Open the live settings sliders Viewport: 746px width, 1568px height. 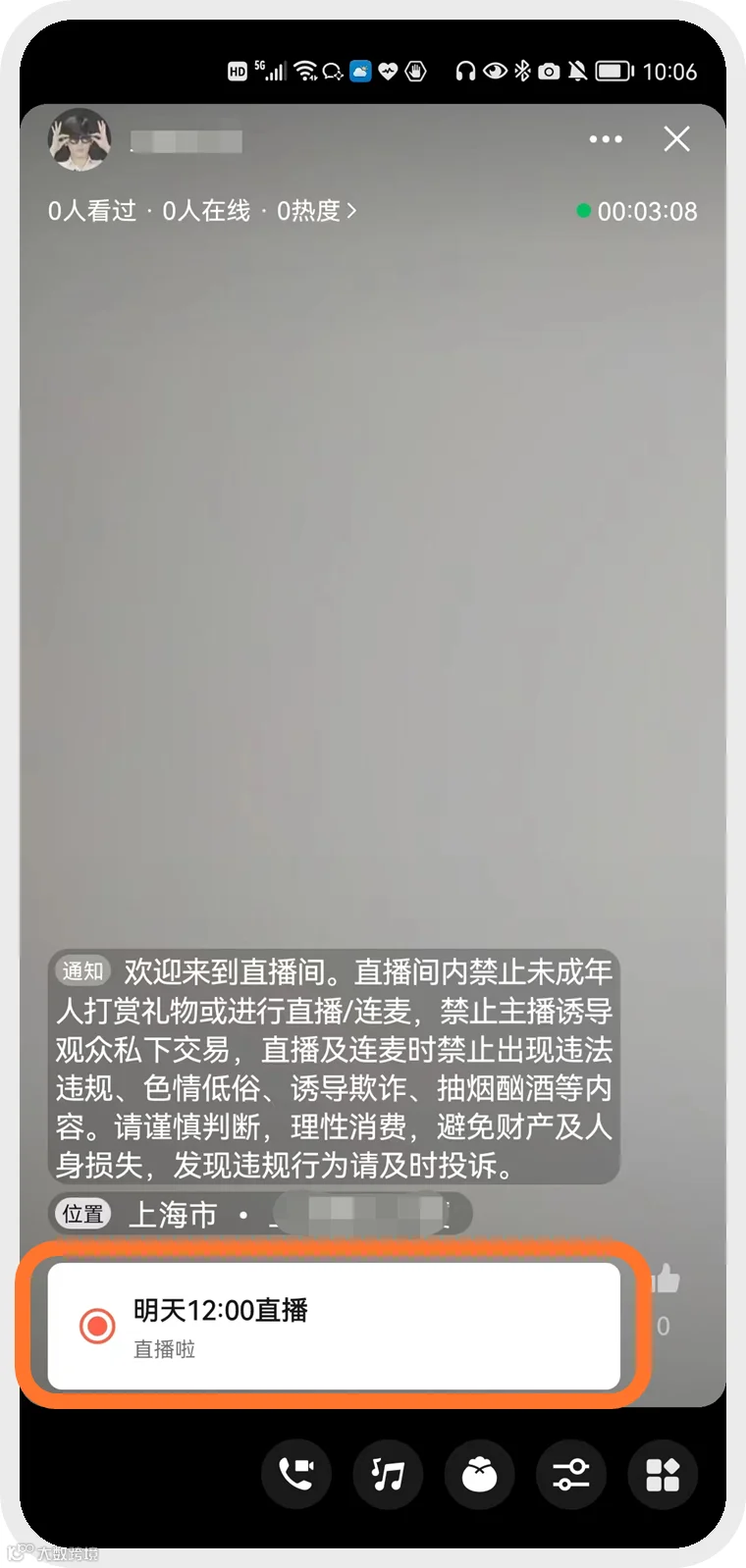coord(571,1474)
